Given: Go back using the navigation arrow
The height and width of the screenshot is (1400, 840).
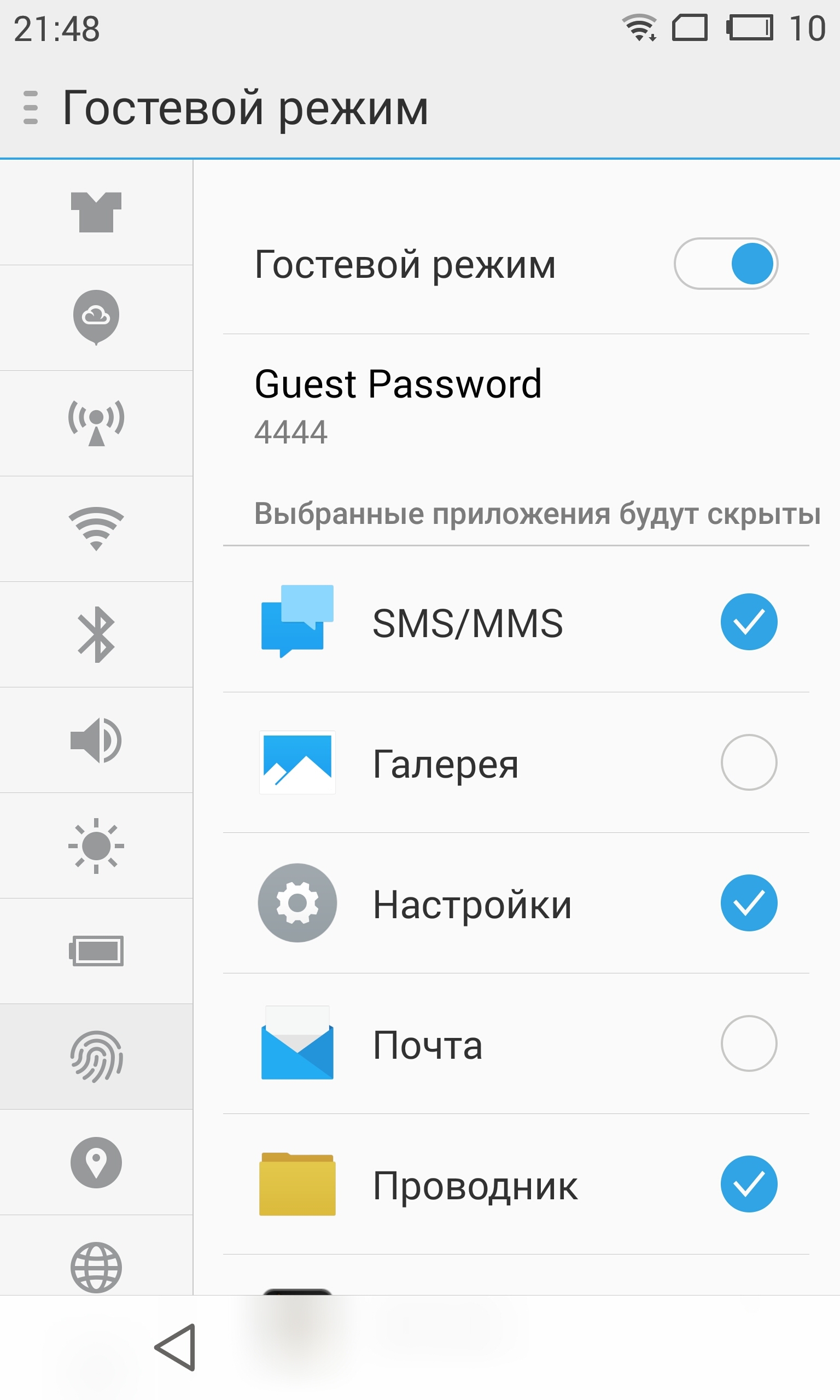Looking at the screenshot, I should click(176, 1347).
